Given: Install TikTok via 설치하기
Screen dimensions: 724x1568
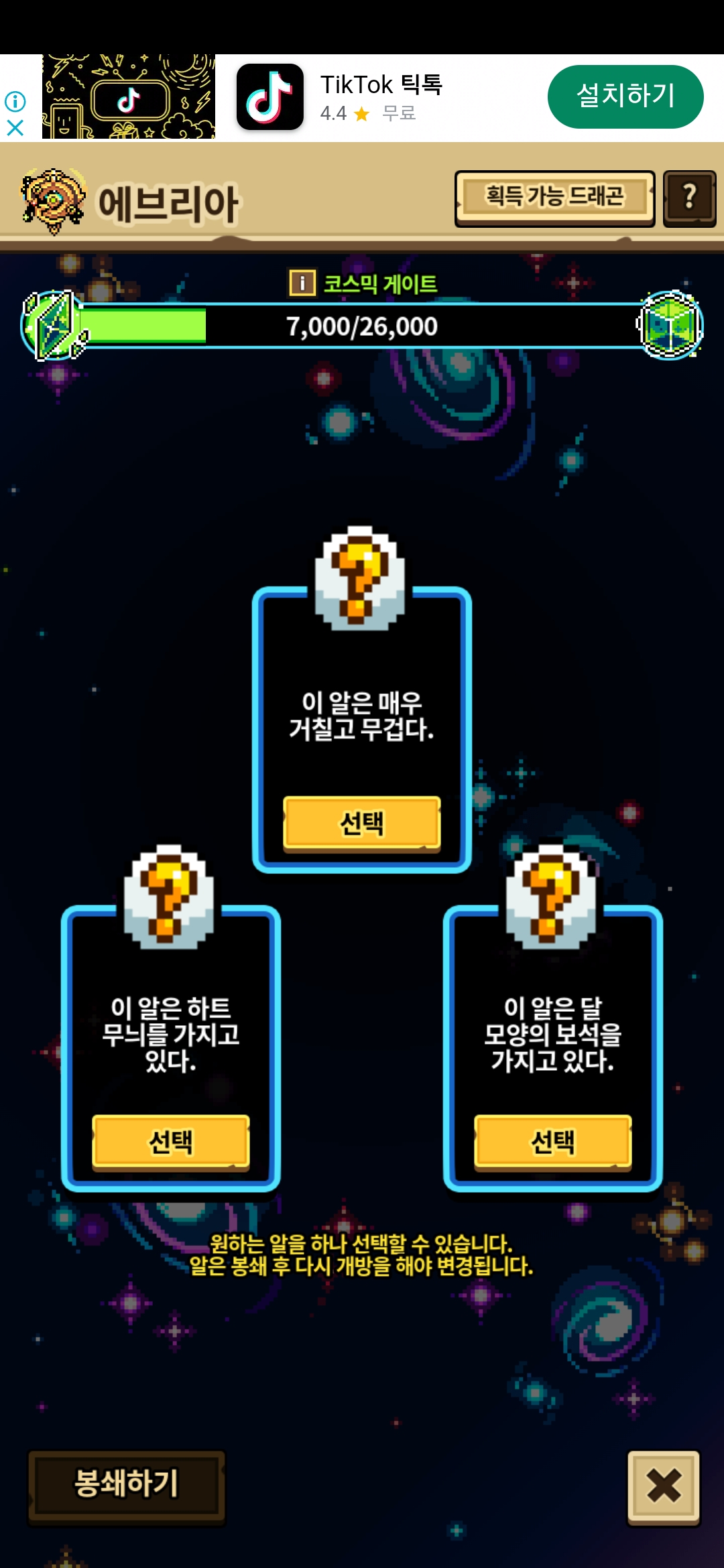Looking at the screenshot, I should coord(625,96).
